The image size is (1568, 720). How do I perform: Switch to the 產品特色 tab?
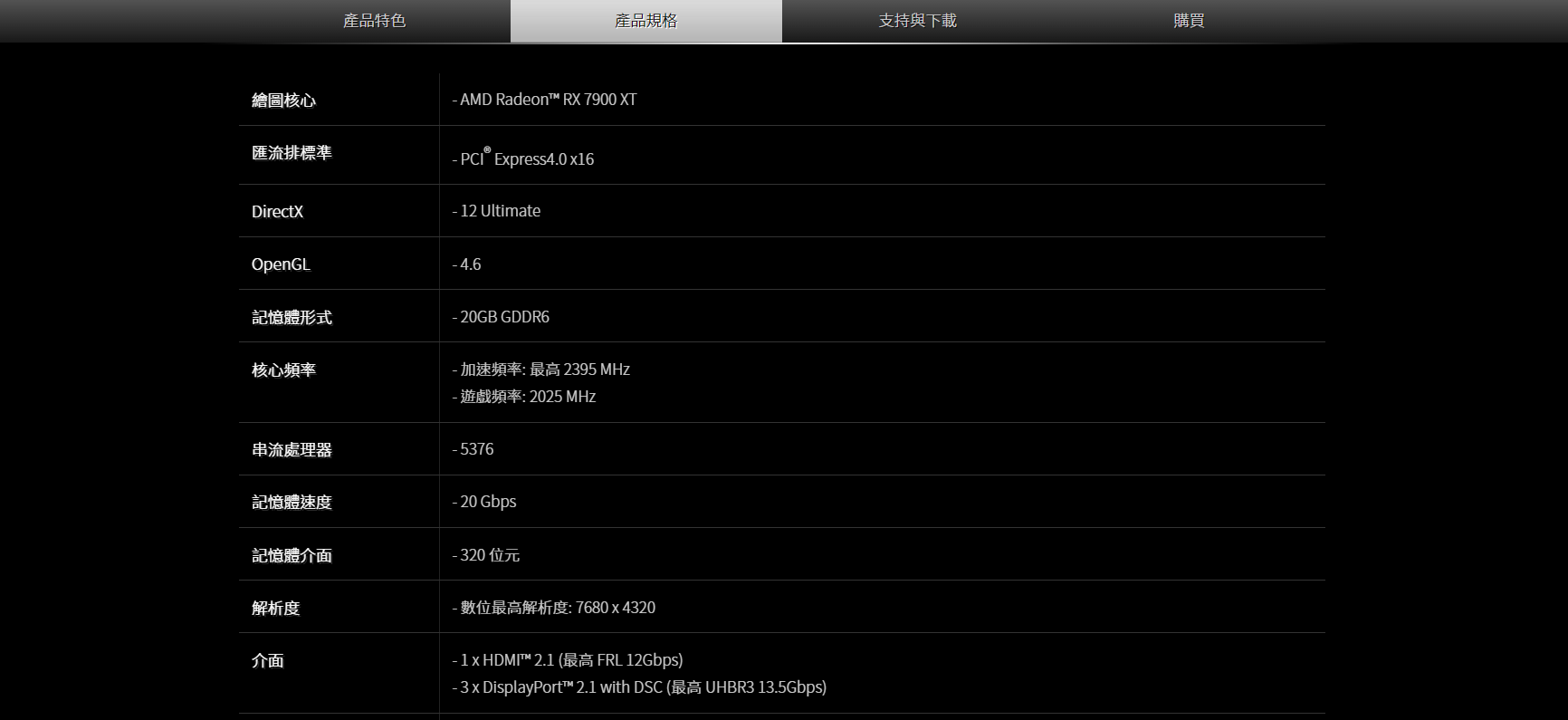click(x=375, y=21)
